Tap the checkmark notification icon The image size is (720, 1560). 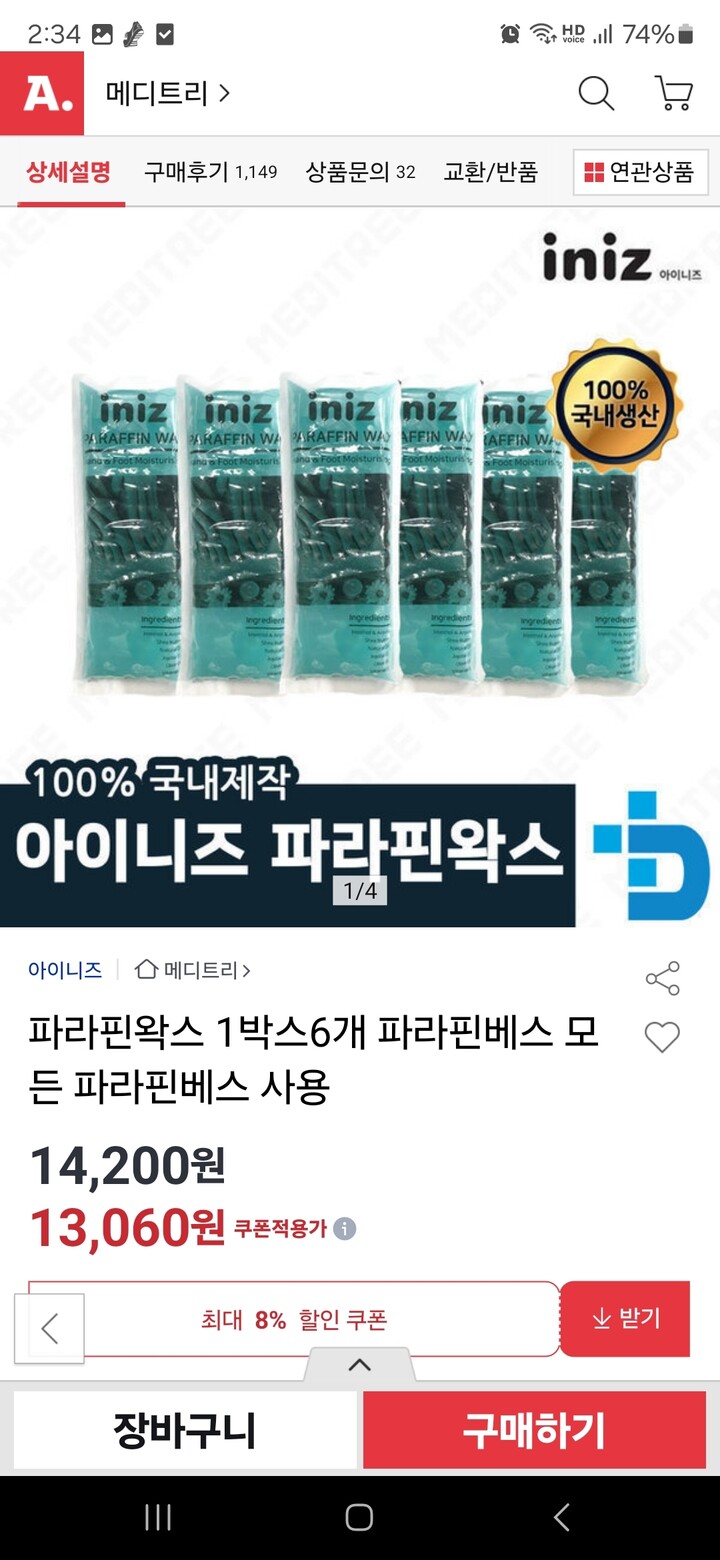pyautogui.click(x=166, y=33)
